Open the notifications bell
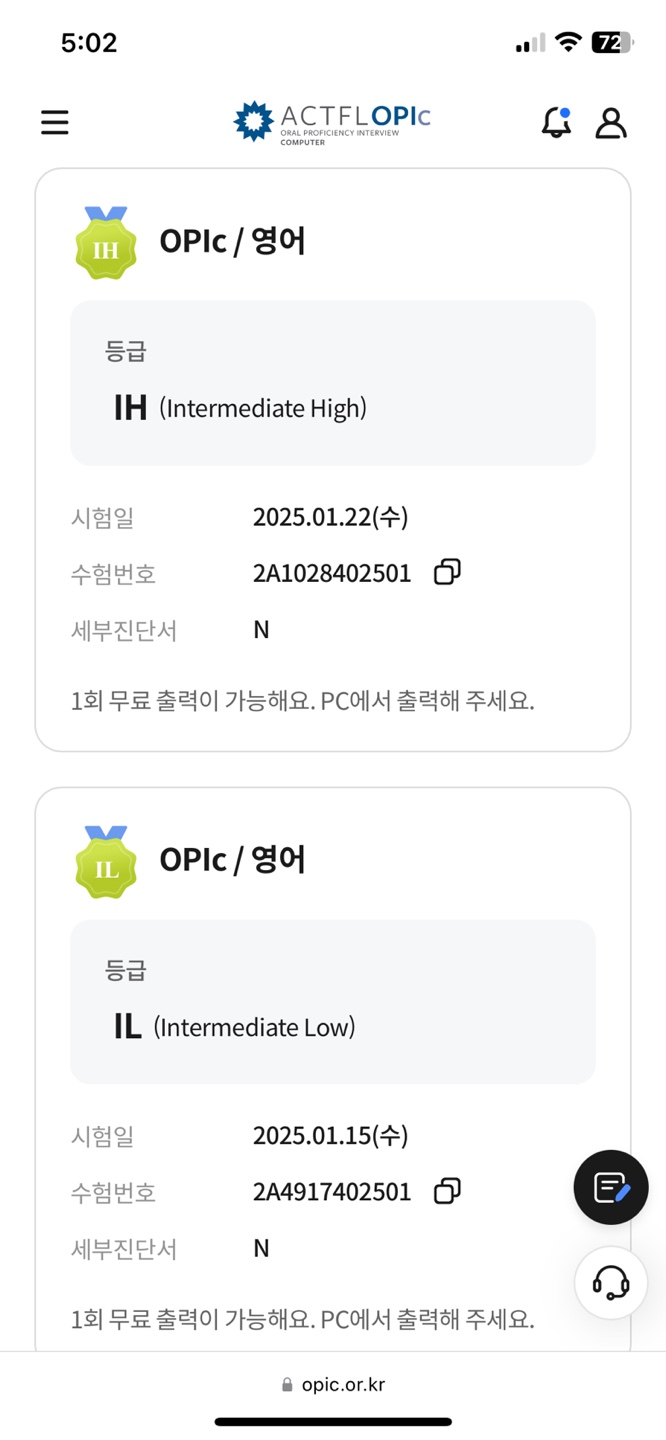Image resolution: width=666 pixels, height=1440 pixels. pos(556,122)
